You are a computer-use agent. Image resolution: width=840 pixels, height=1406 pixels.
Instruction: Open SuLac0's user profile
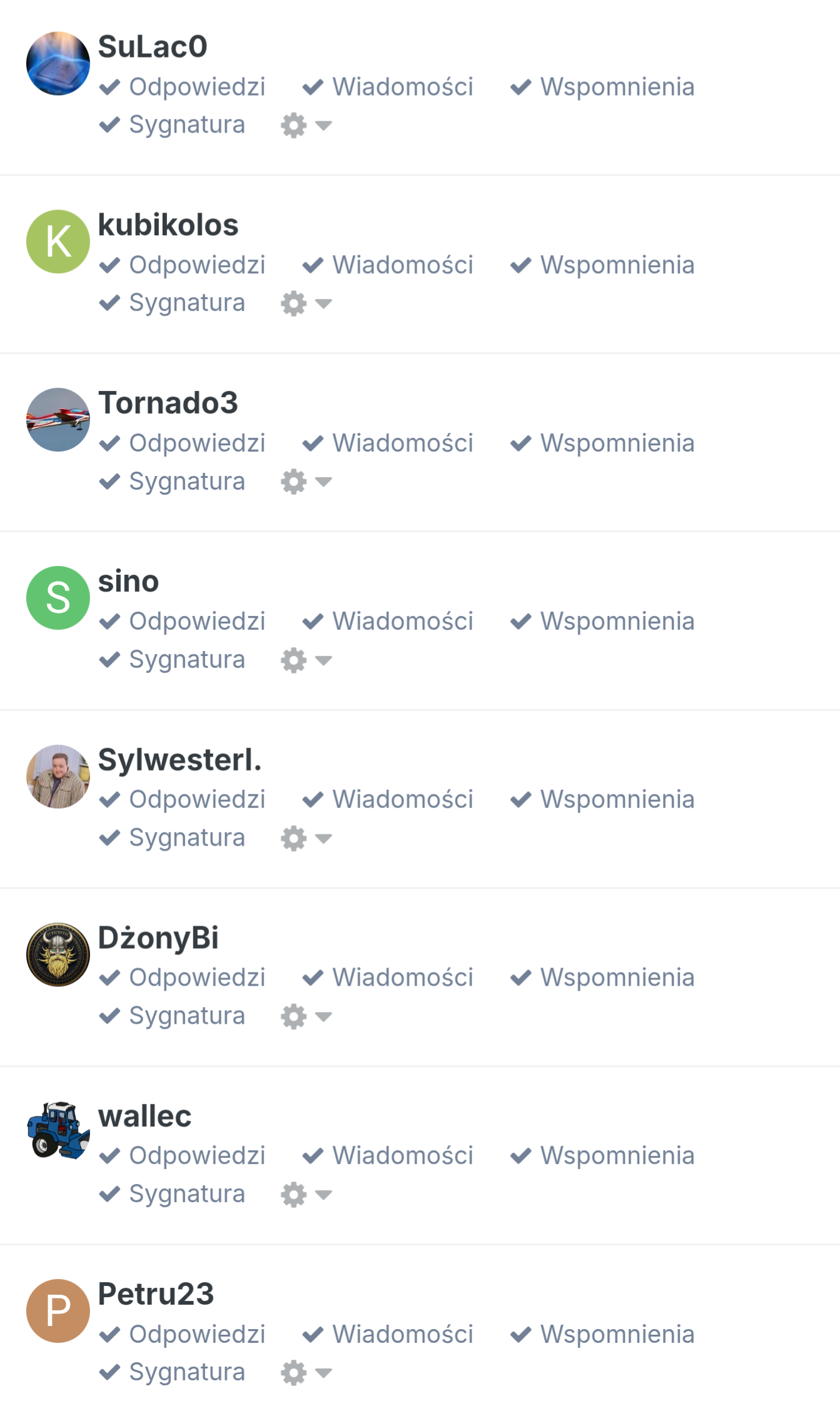pos(152,47)
